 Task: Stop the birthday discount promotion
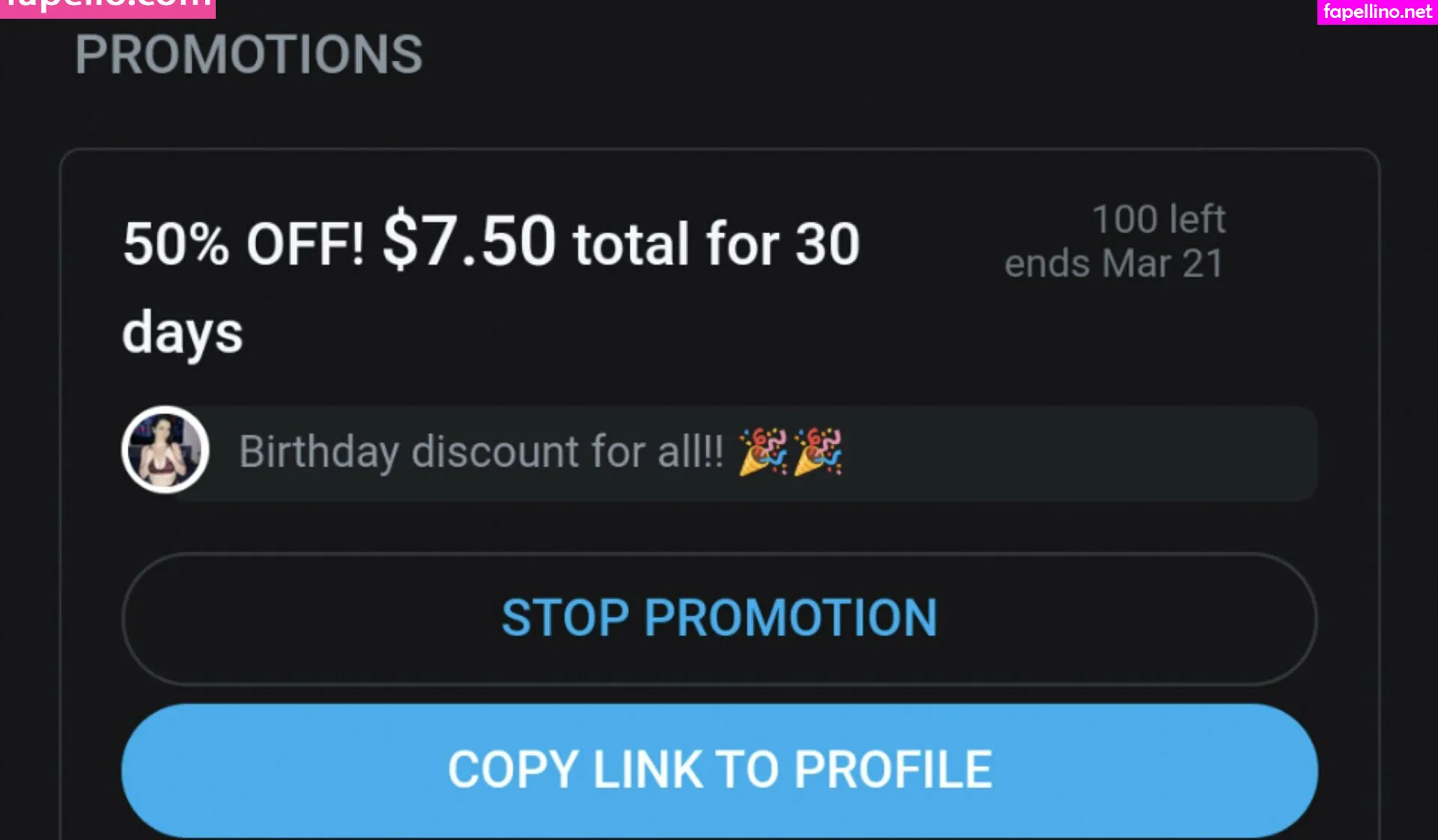pyautogui.click(x=719, y=618)
